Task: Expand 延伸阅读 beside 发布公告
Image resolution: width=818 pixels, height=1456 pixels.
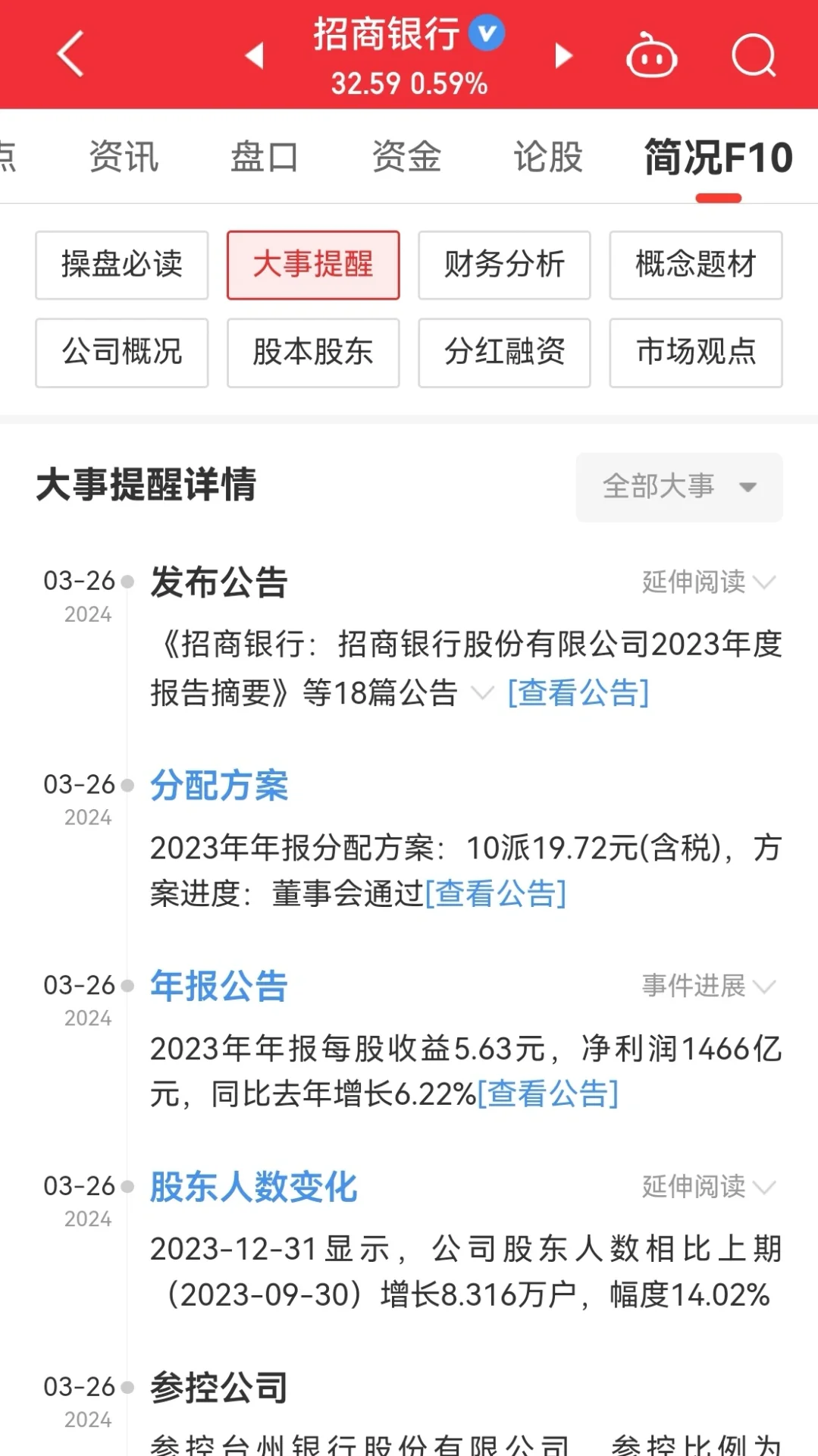Action: tap(708, 582)
